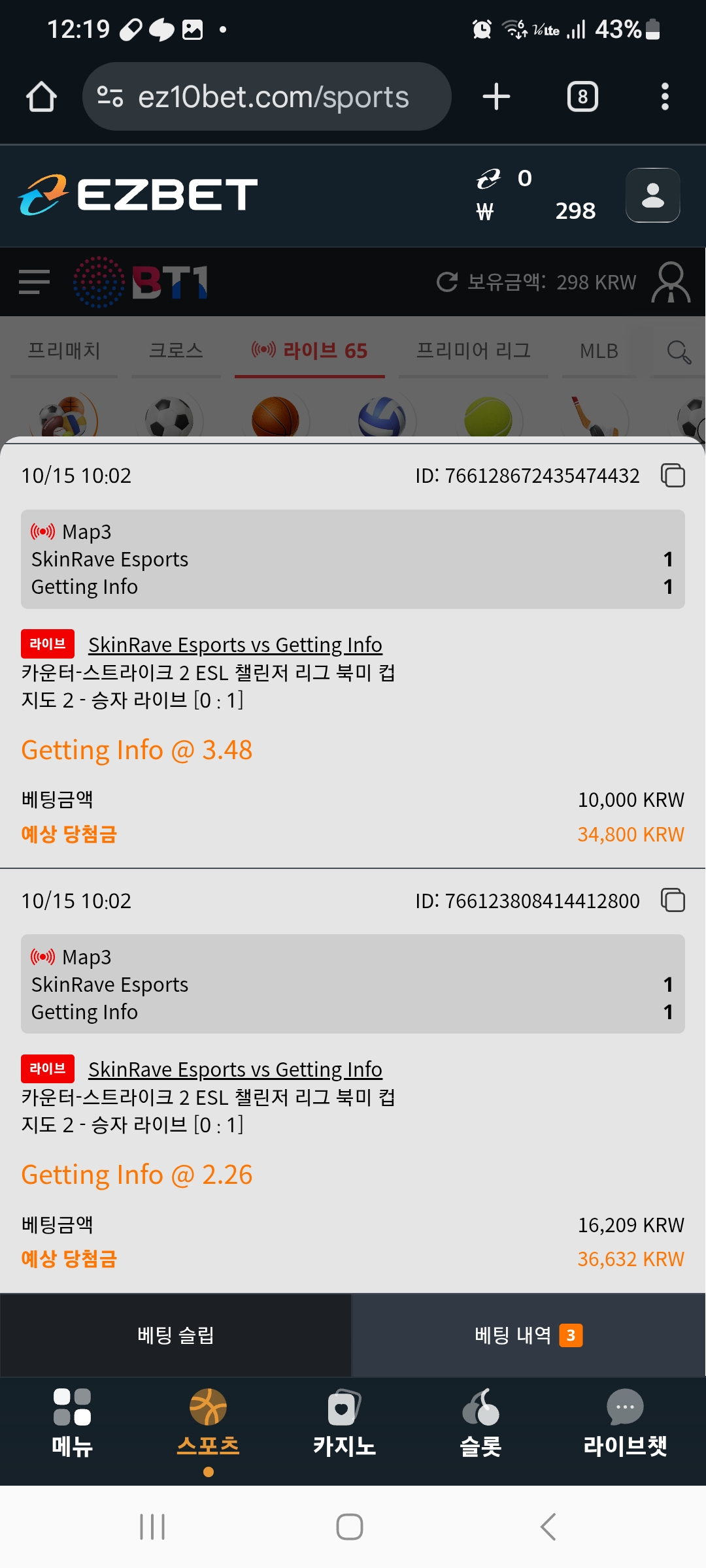This screenshot has width=706, height=1568.
Task: Go back with the system back button
Action: click(548, 1527)
